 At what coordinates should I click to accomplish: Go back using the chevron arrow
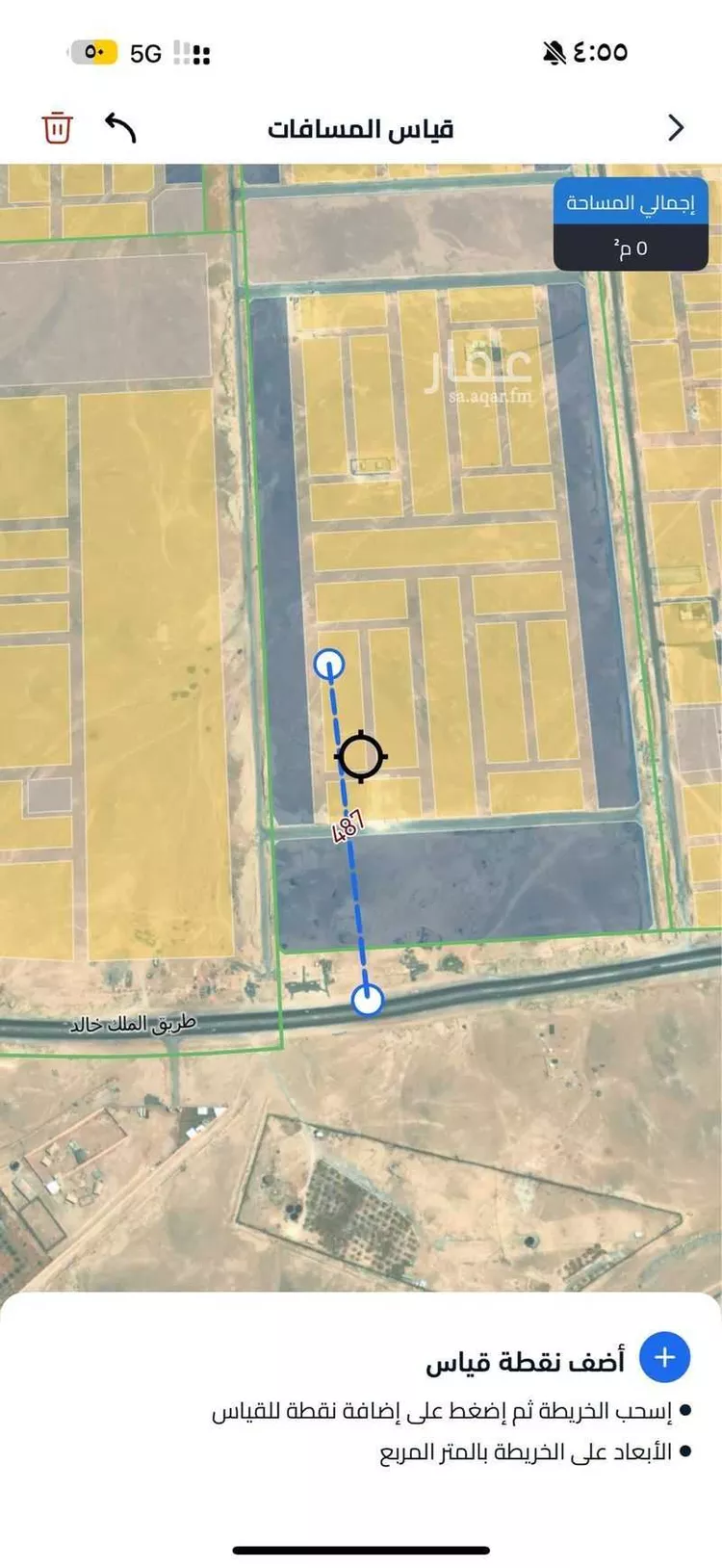[x=676, y=128]
